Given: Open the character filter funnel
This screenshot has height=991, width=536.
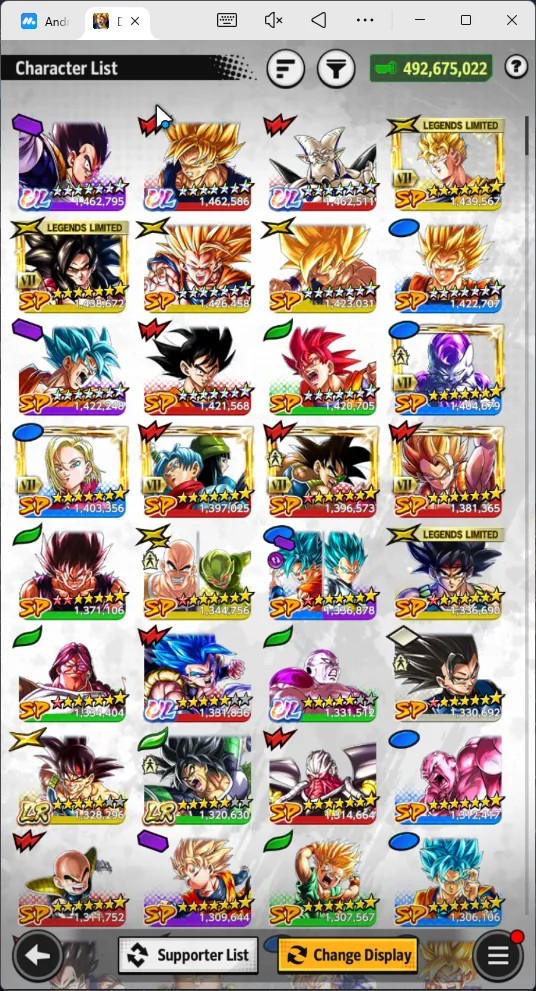Looking at the screenshot, I should tap(336, 68).
